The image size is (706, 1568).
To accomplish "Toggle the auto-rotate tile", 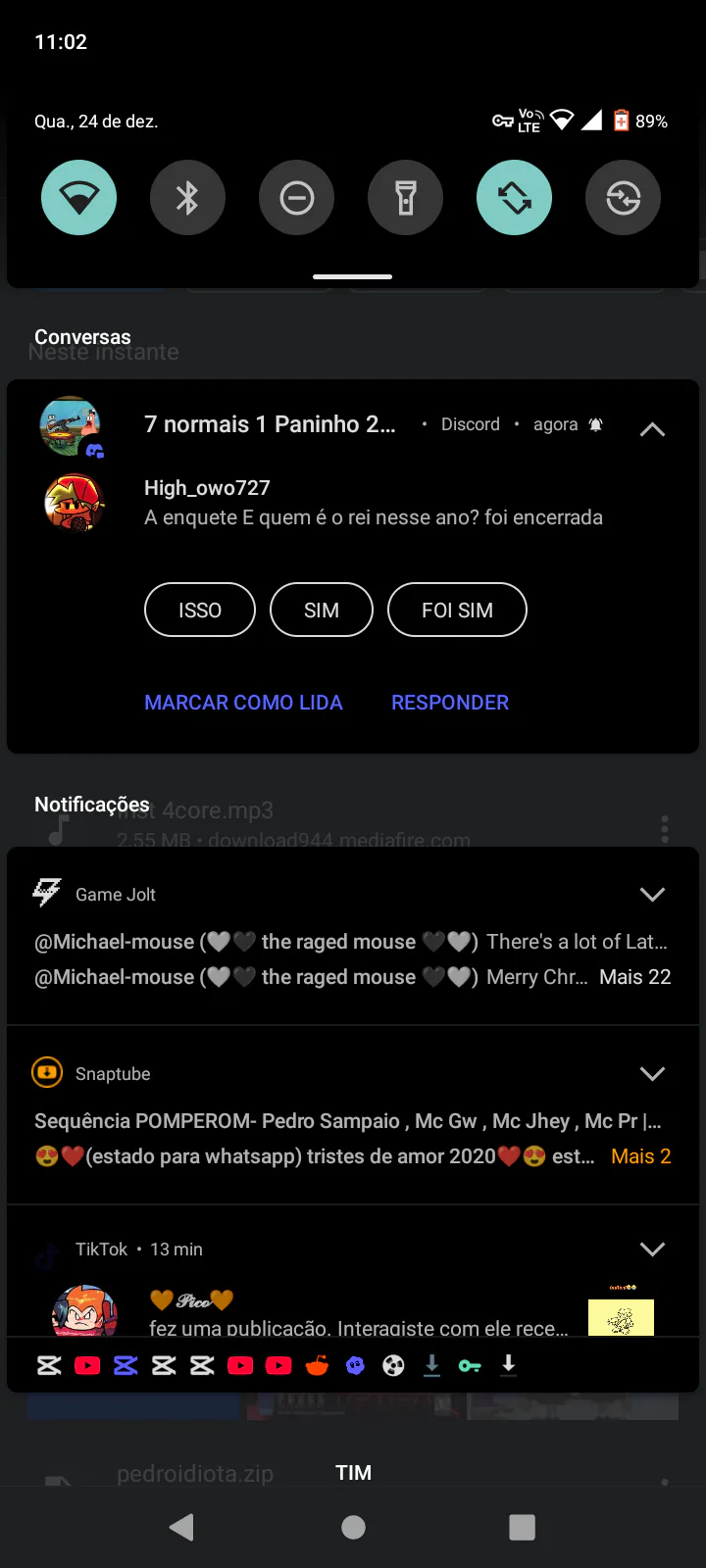I will pos(514,198).
